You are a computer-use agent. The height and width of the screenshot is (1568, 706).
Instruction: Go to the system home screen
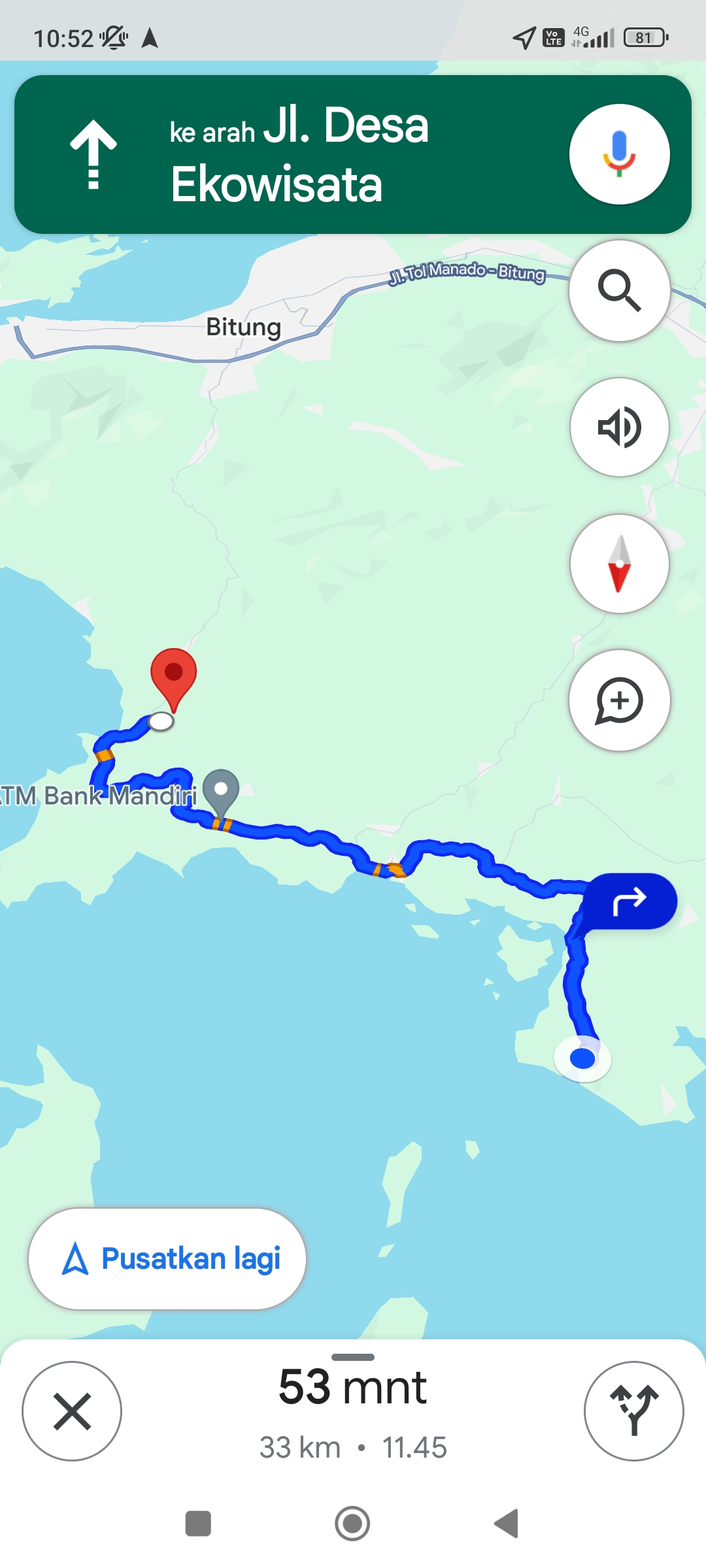[352, 1524]
